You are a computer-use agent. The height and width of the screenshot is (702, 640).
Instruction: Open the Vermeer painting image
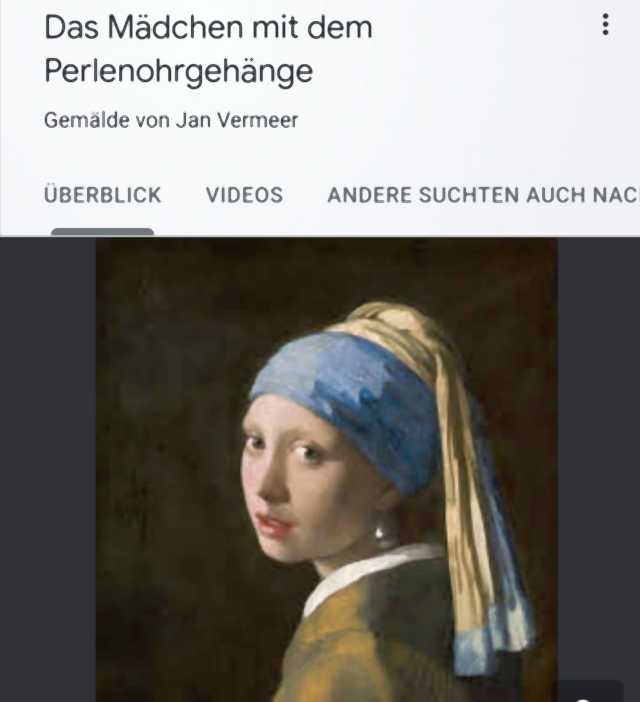click(x=326, y=470)
